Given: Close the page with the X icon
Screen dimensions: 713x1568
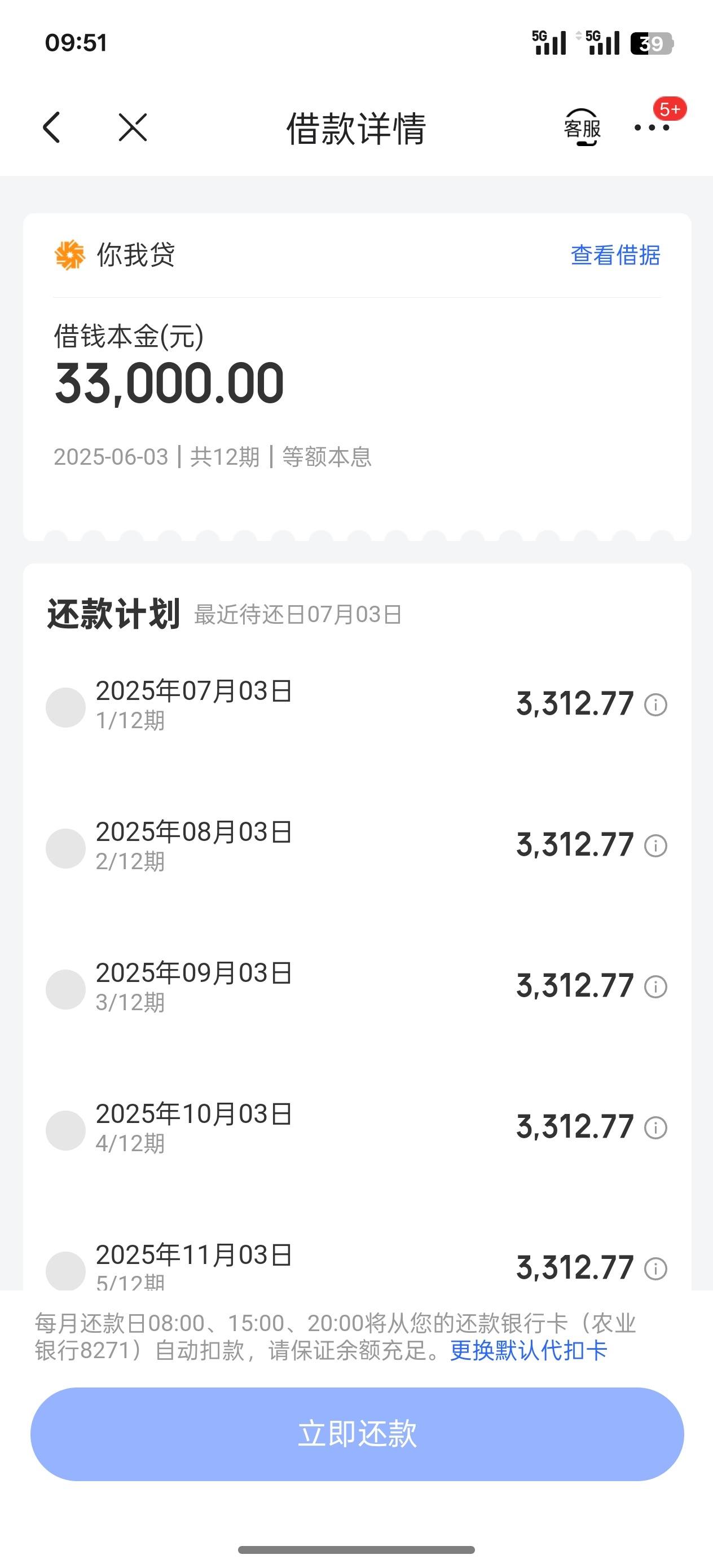Looking at the screenshot, I should point(133,127).
